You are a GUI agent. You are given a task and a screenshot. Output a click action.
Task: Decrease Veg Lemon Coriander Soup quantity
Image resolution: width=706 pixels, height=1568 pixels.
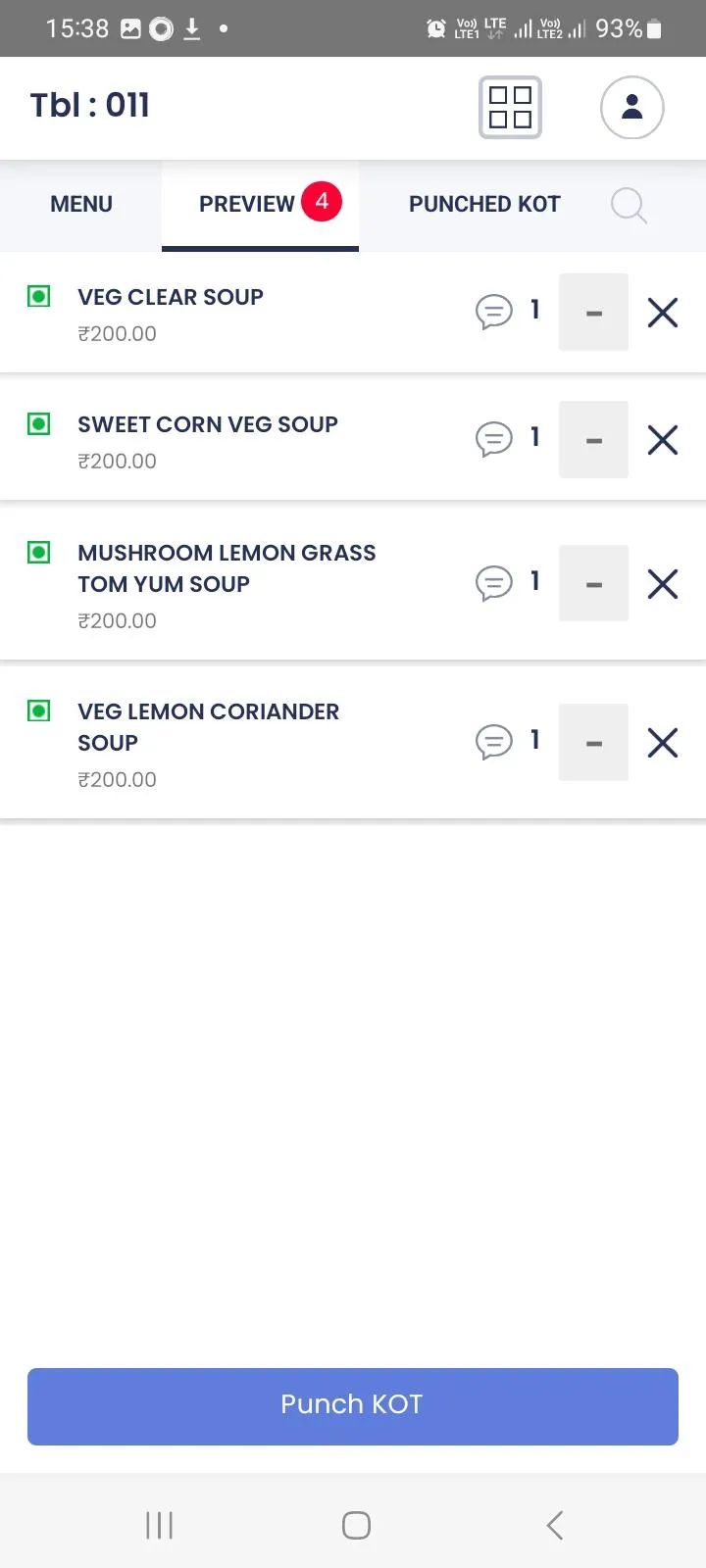[x=593, y=742]
